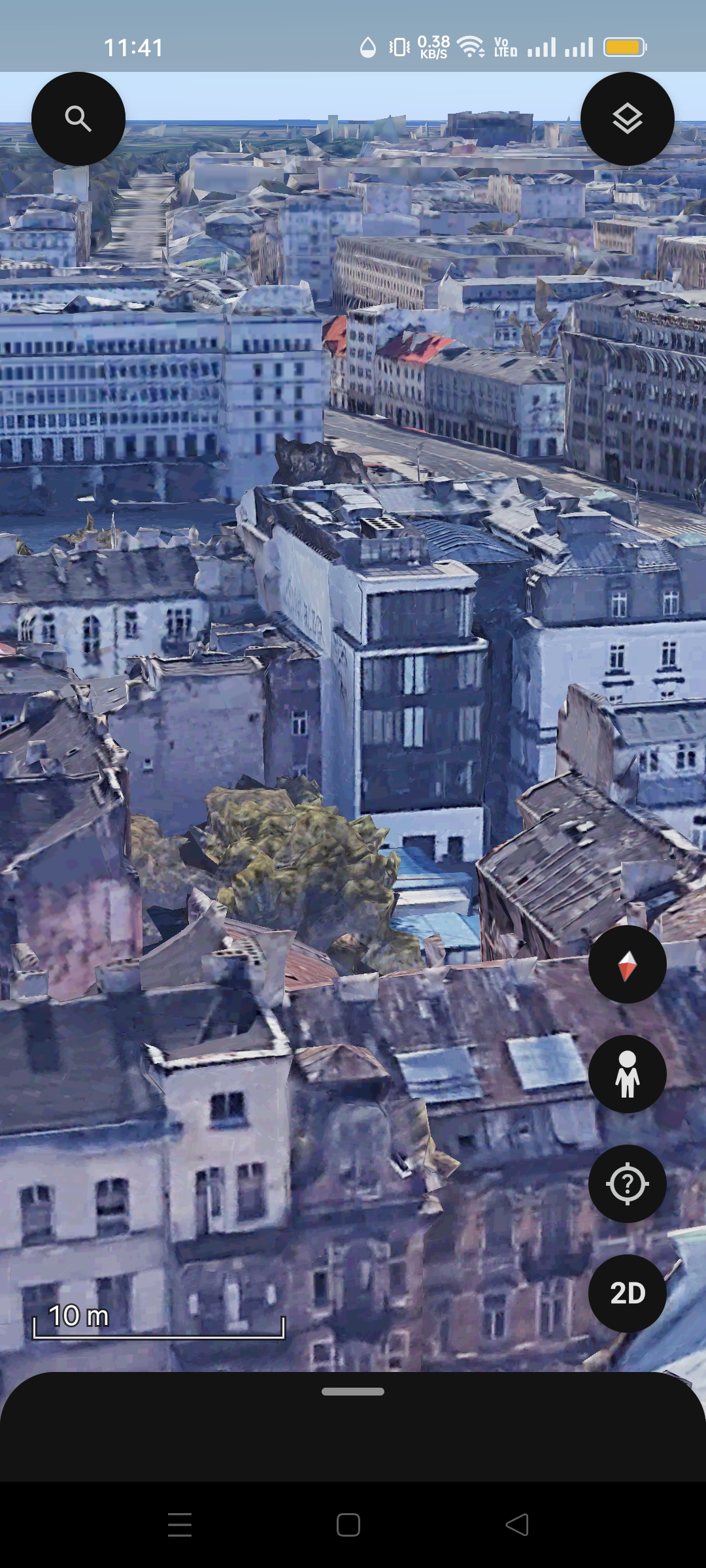Viewport: 706px width, 1568px height.
Task: Tap the bottom sheet handle
Action: point(353,1392)
